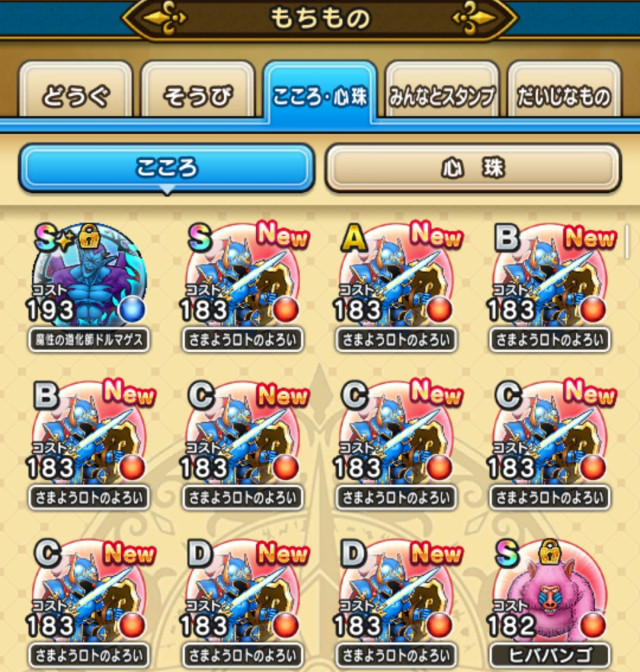The width and height of the screenshot is (640, 672).
Task: Open the ヒババンゴ heart with cost 182
Action: tap(552, 598)
